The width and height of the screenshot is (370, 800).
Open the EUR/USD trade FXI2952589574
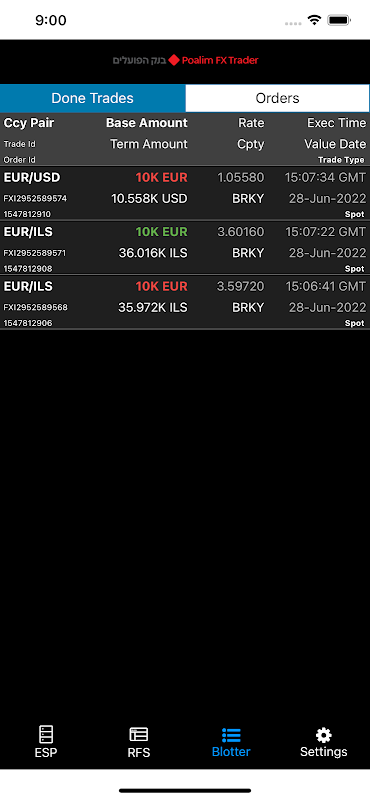[x=185, y=193]
